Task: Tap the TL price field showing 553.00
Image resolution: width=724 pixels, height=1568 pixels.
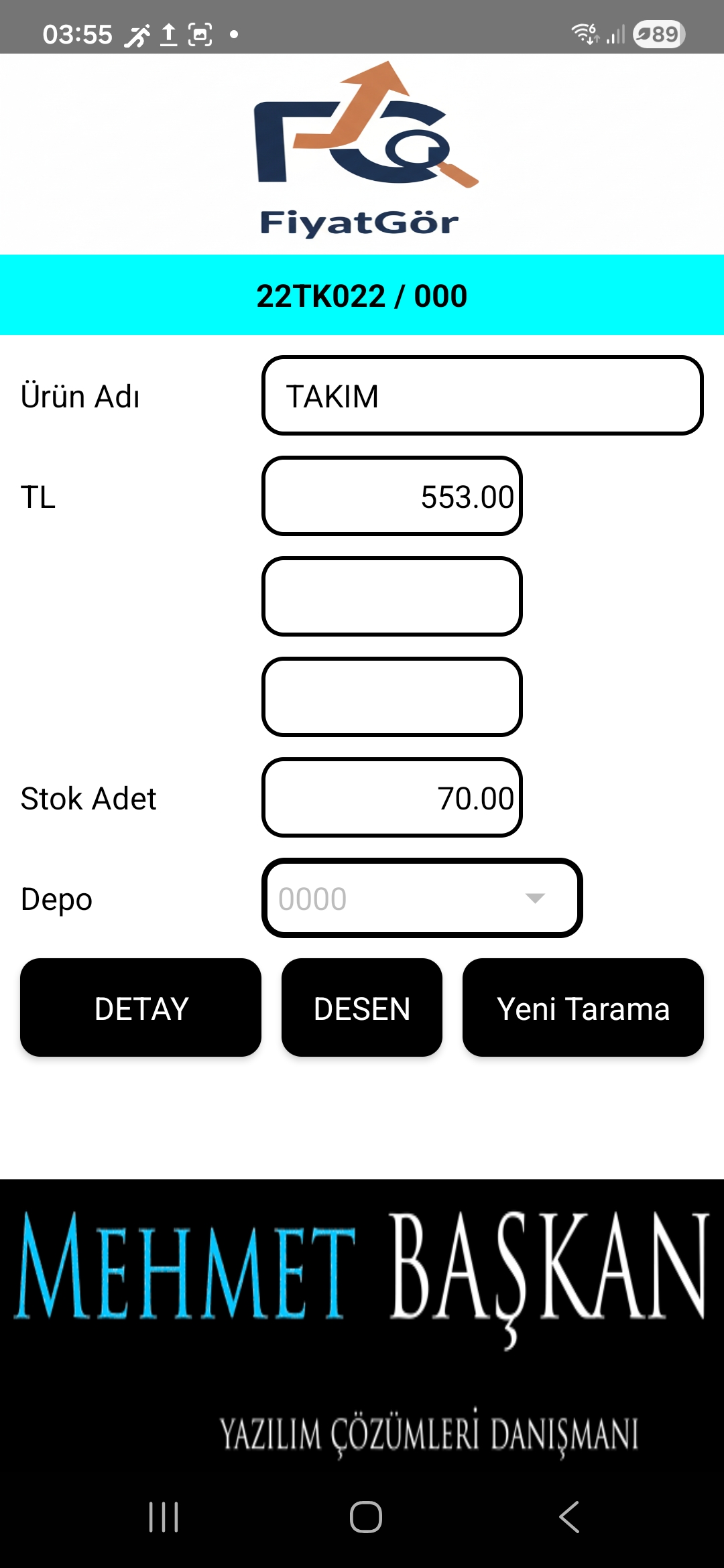Action: point(392,497)
